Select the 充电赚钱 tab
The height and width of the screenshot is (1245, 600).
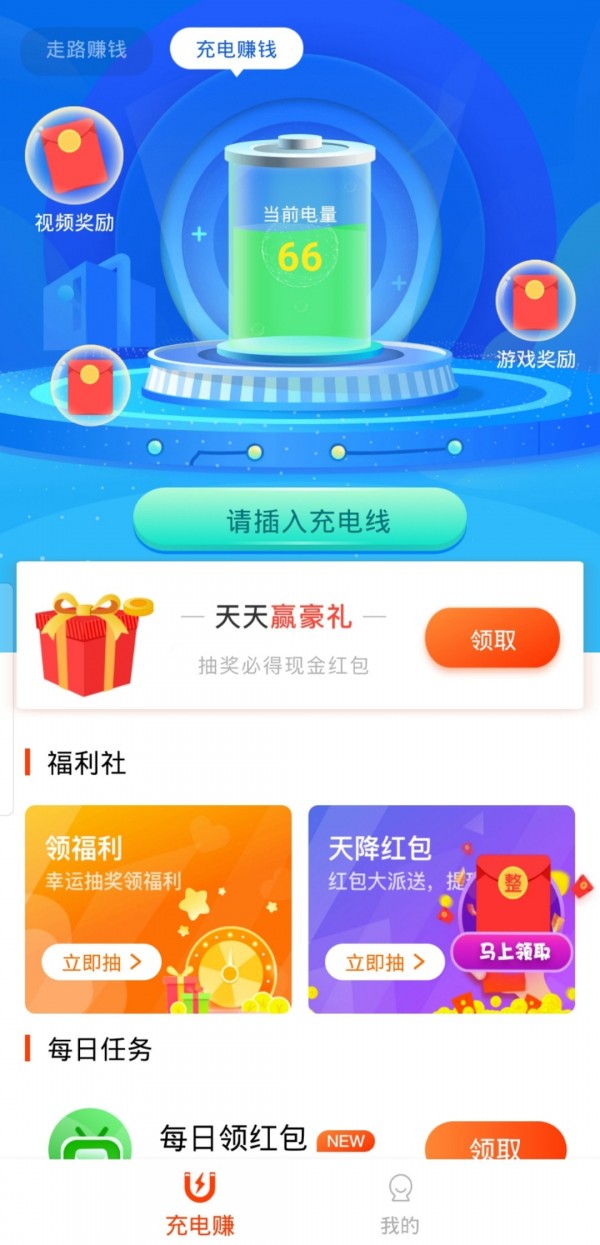236,48
